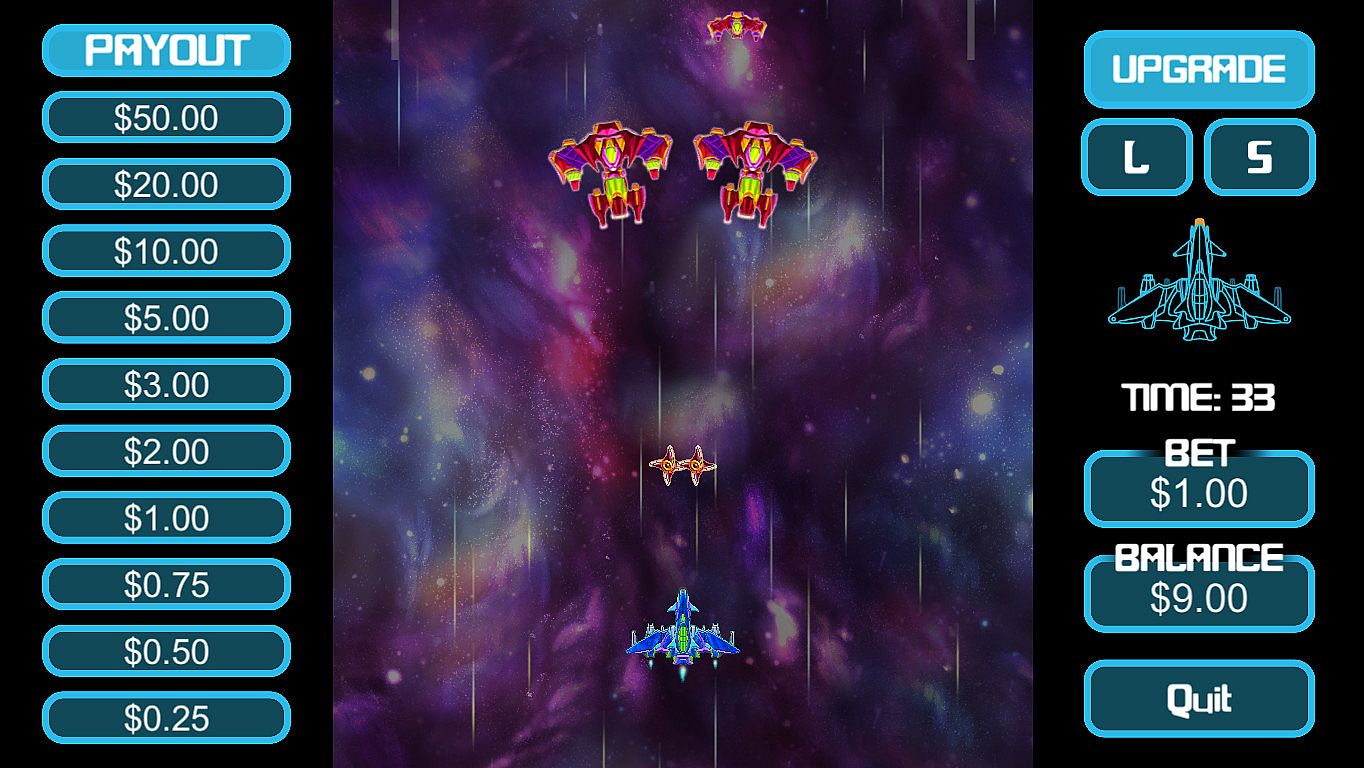The image size is (1364, 768).
Task: Select the L upgrade option
Action: (x=1136, y=157)
